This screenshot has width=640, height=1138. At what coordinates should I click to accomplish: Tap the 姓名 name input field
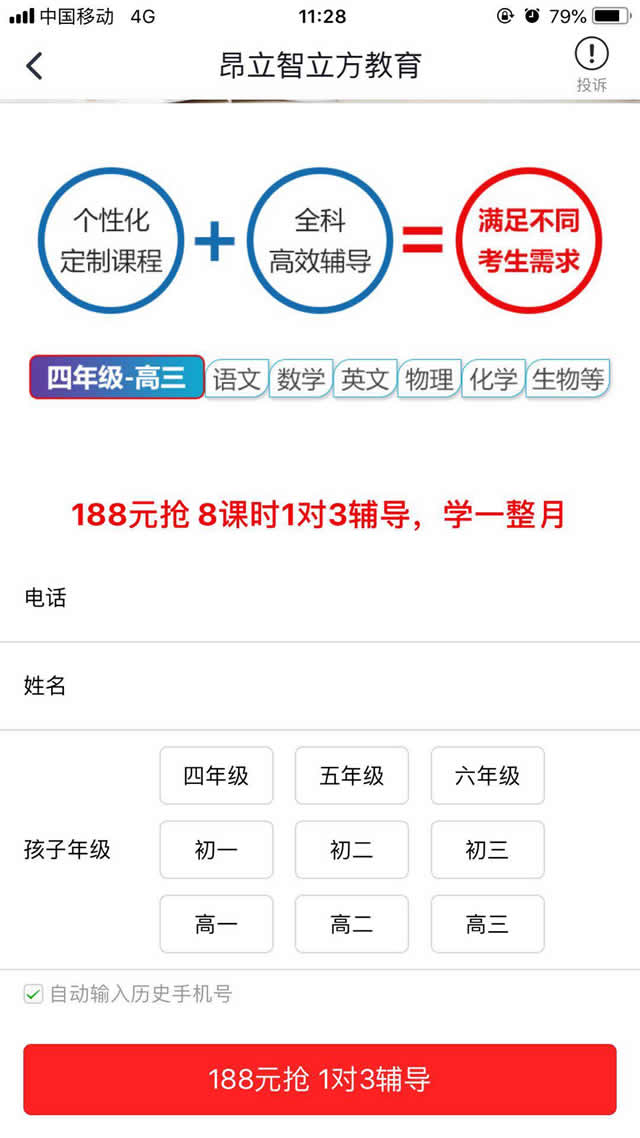tap(340, 686)
